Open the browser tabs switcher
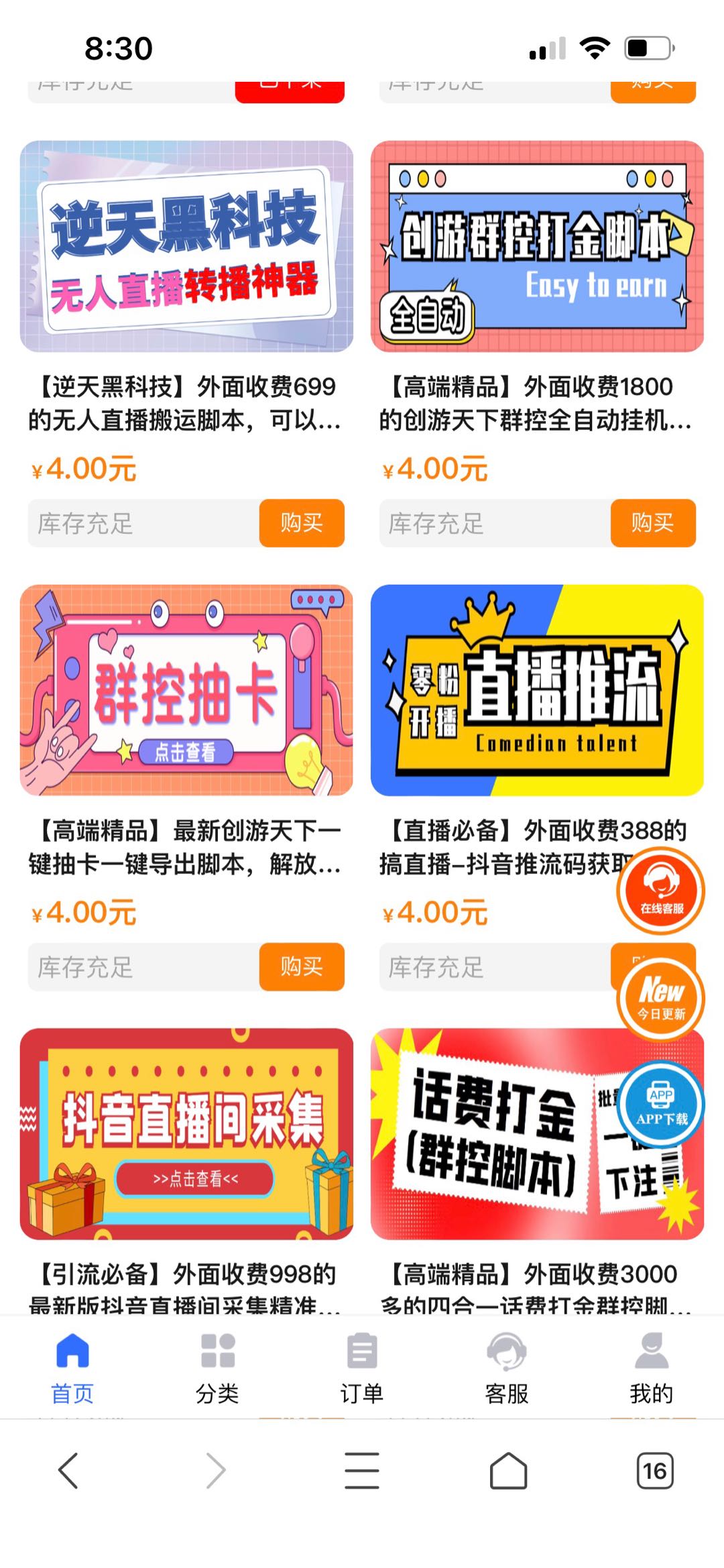 pos(654,1471)
